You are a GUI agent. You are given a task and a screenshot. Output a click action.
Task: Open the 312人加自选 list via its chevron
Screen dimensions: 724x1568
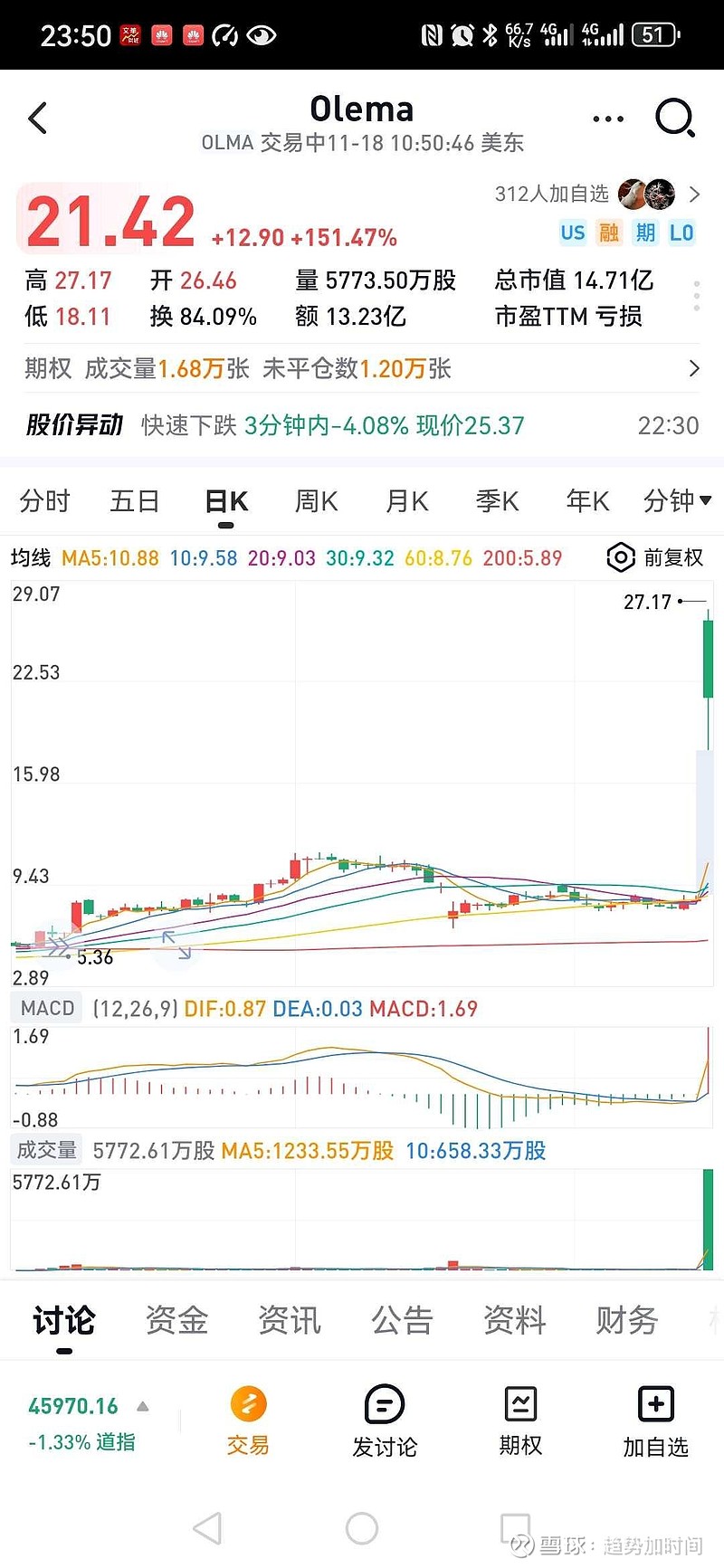click(695, 195)
